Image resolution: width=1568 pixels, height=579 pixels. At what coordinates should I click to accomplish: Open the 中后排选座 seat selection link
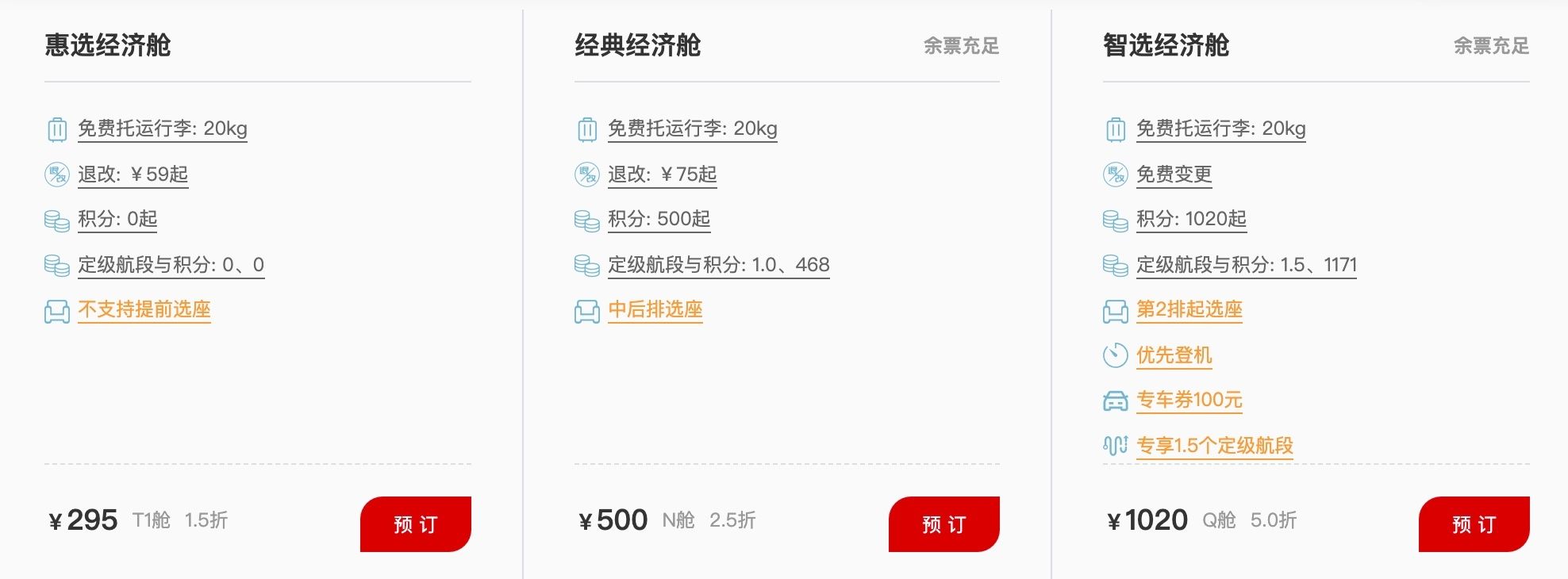tap(655, 309)
